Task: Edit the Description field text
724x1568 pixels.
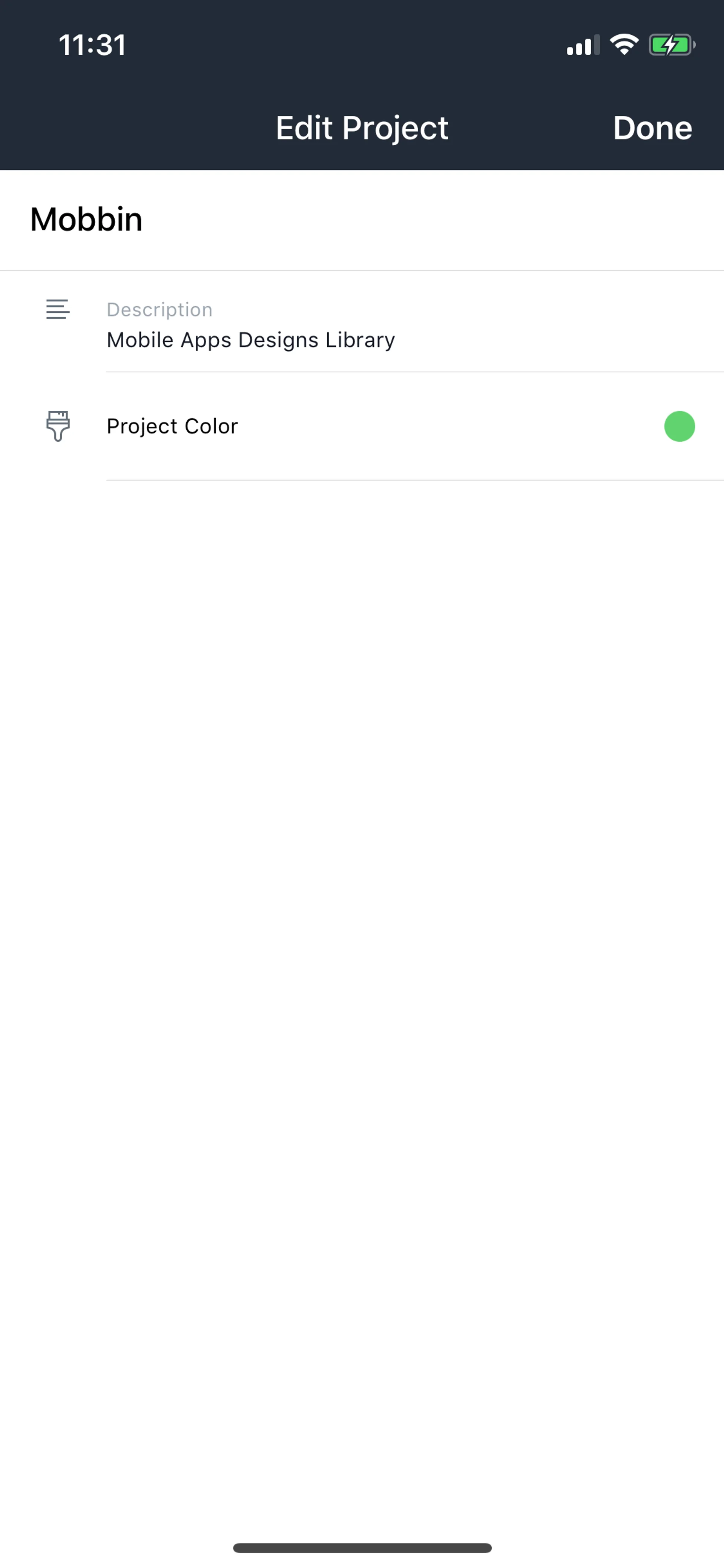Action: pos(251,339)
